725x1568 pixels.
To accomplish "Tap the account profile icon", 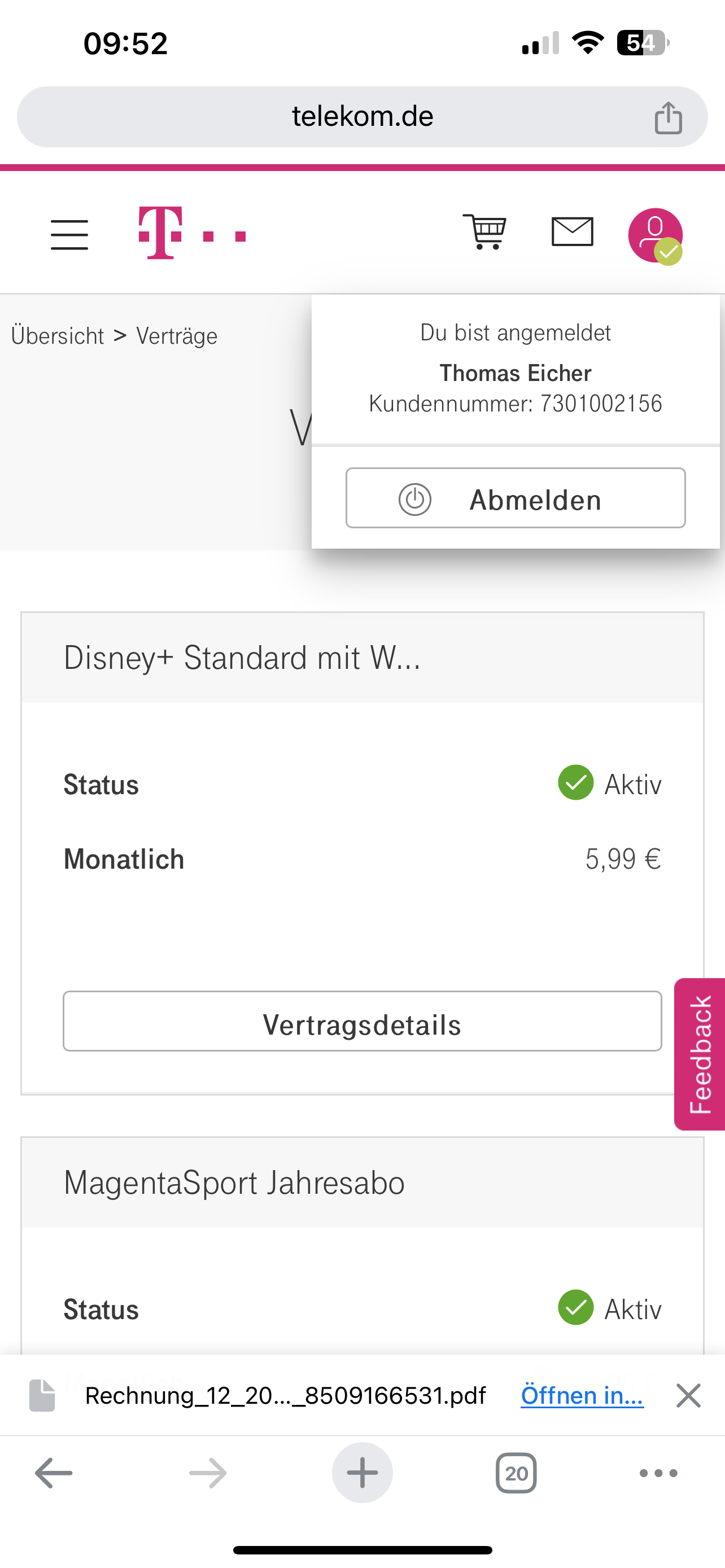I will (655, 235).
